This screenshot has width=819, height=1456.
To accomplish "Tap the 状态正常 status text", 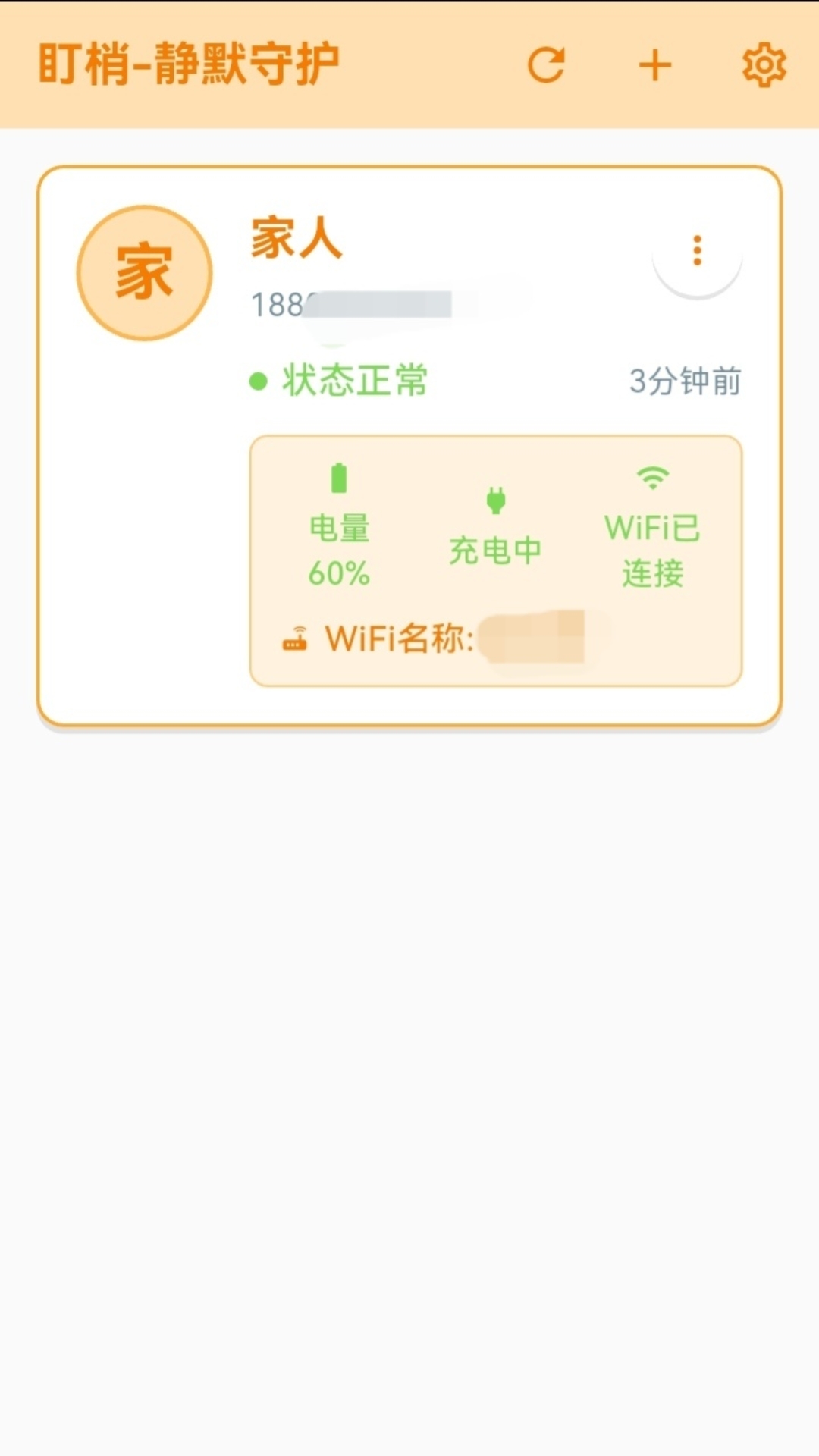I will [353, 381].
